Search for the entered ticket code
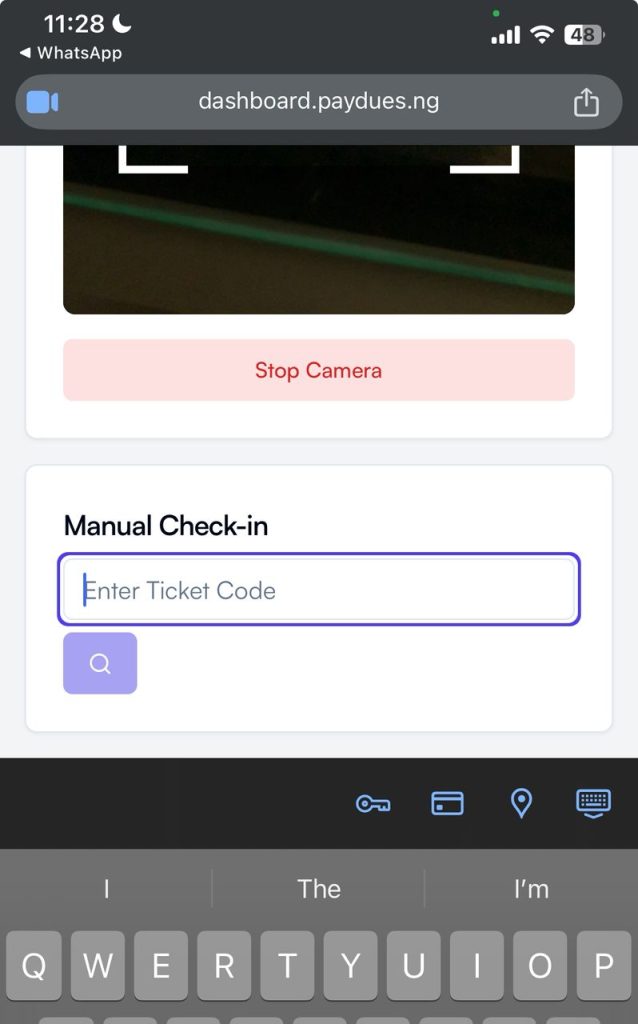The width and height of the screenshot is (638, 1024). [x=100, y=663]
